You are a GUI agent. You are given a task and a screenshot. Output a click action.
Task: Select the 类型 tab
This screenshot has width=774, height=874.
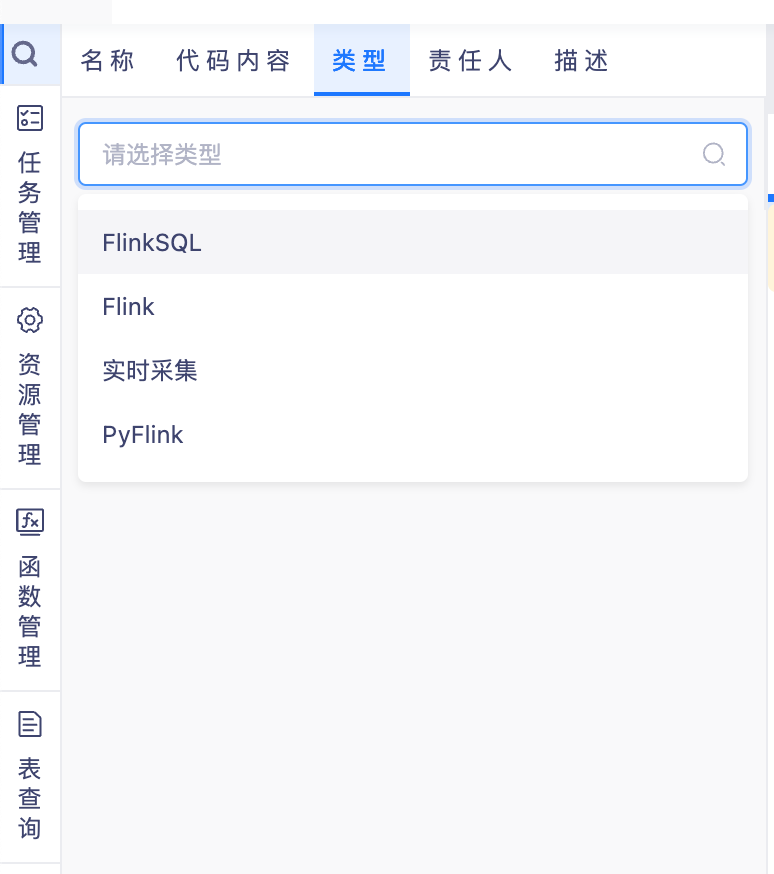point(360,61)
